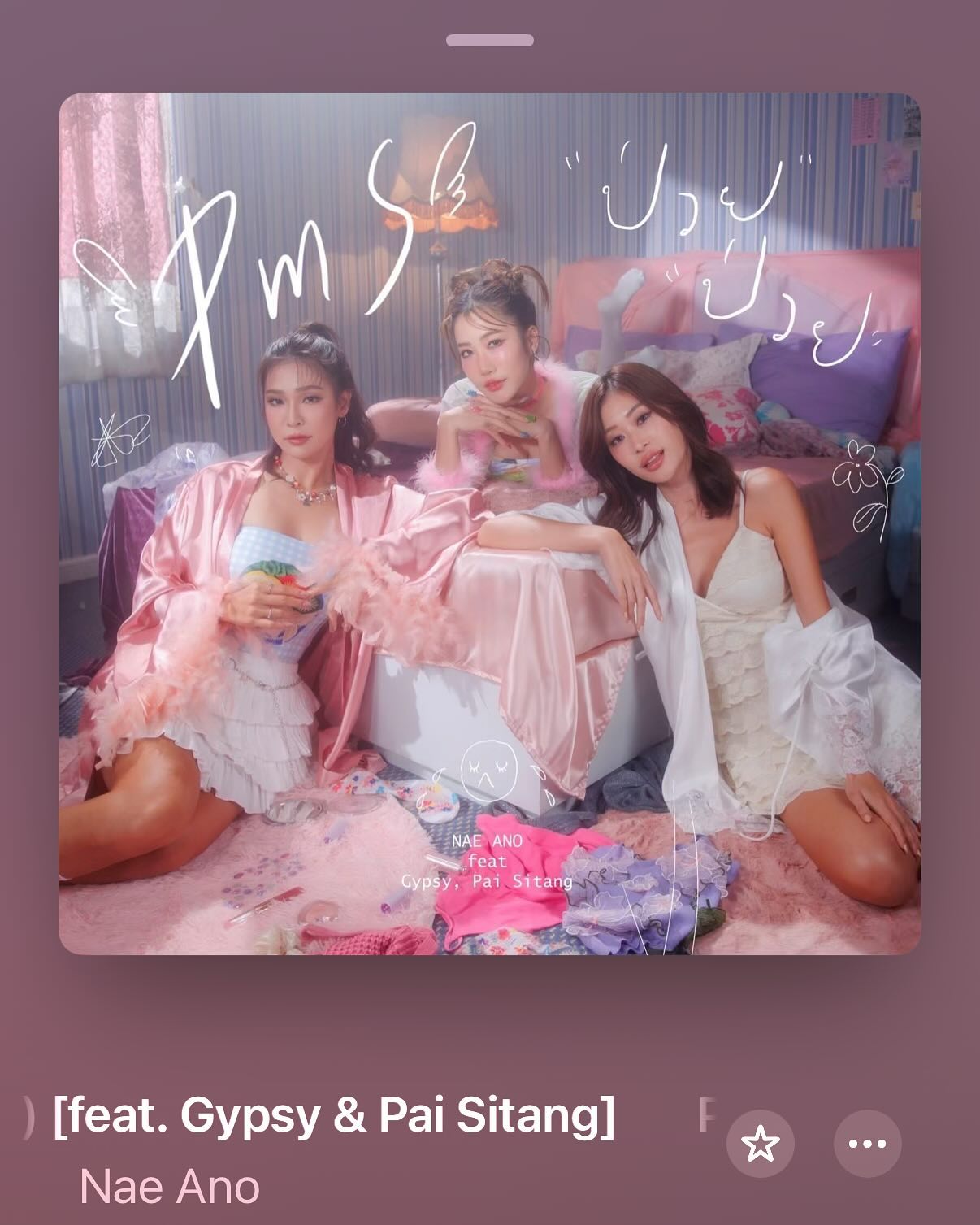Open artist Nae Ano
The image size is (980, 1225).
(170, 1187)
